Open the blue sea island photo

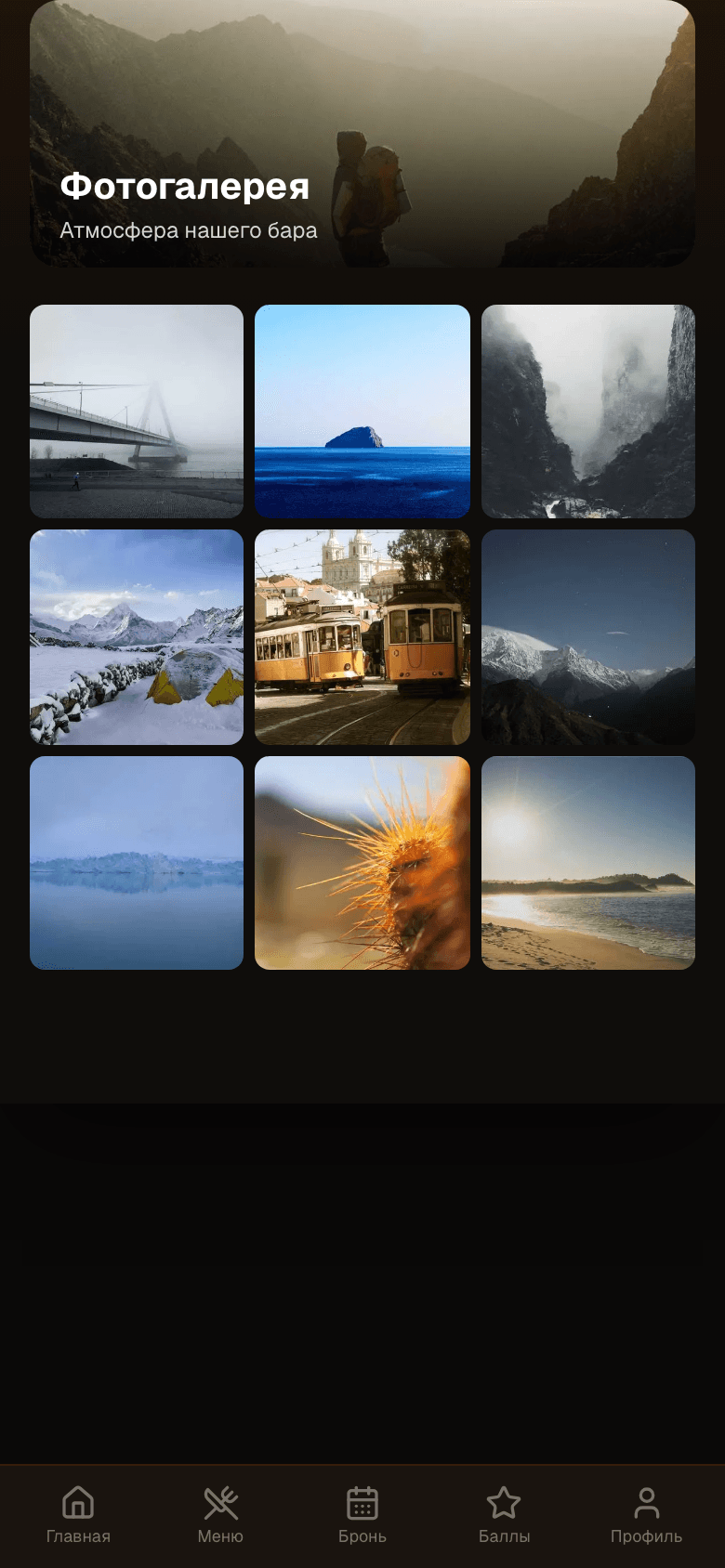362,412
